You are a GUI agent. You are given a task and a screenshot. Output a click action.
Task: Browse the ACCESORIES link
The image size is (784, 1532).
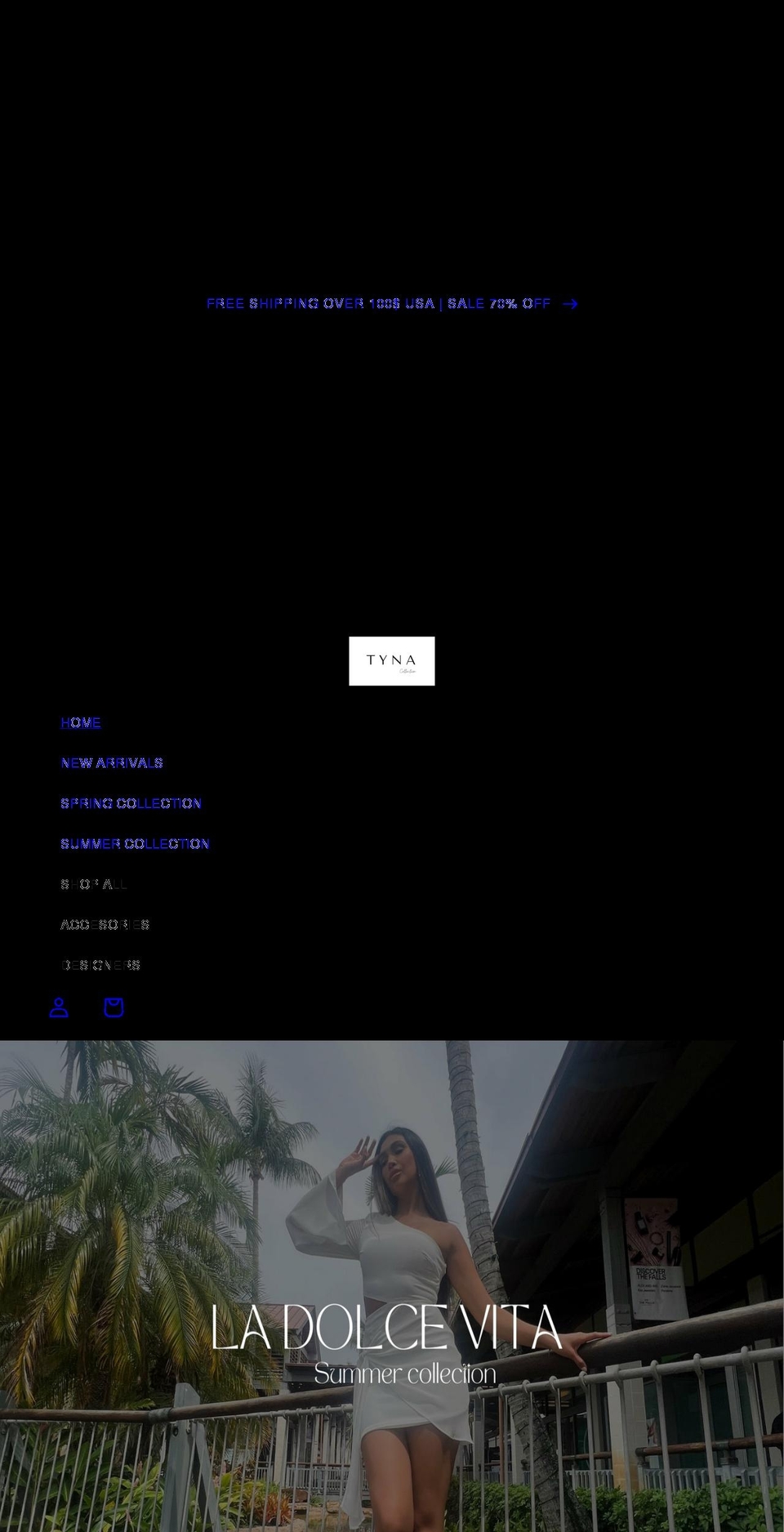tap(105, 924)
